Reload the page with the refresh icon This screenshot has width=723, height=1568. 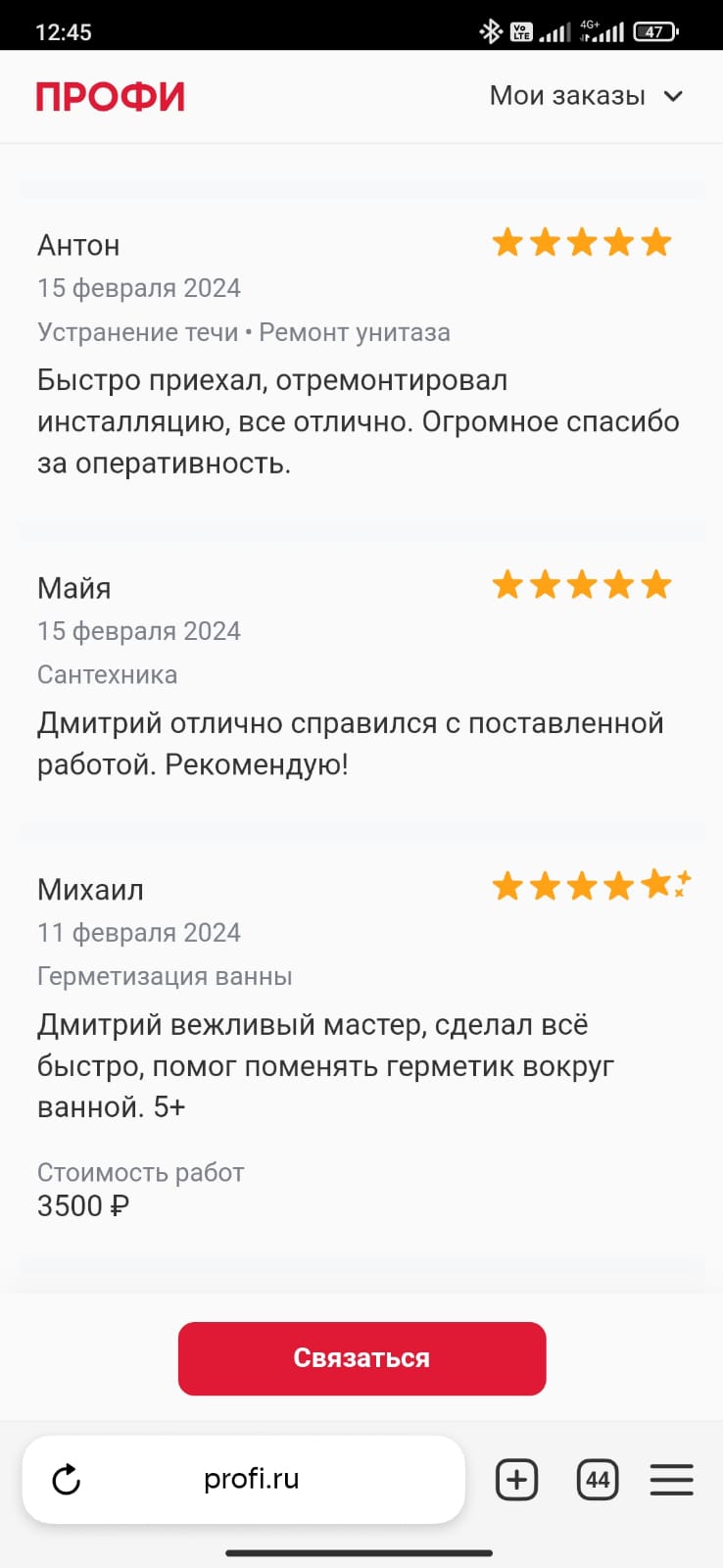pyautogui.click(x=66, y=1480)
